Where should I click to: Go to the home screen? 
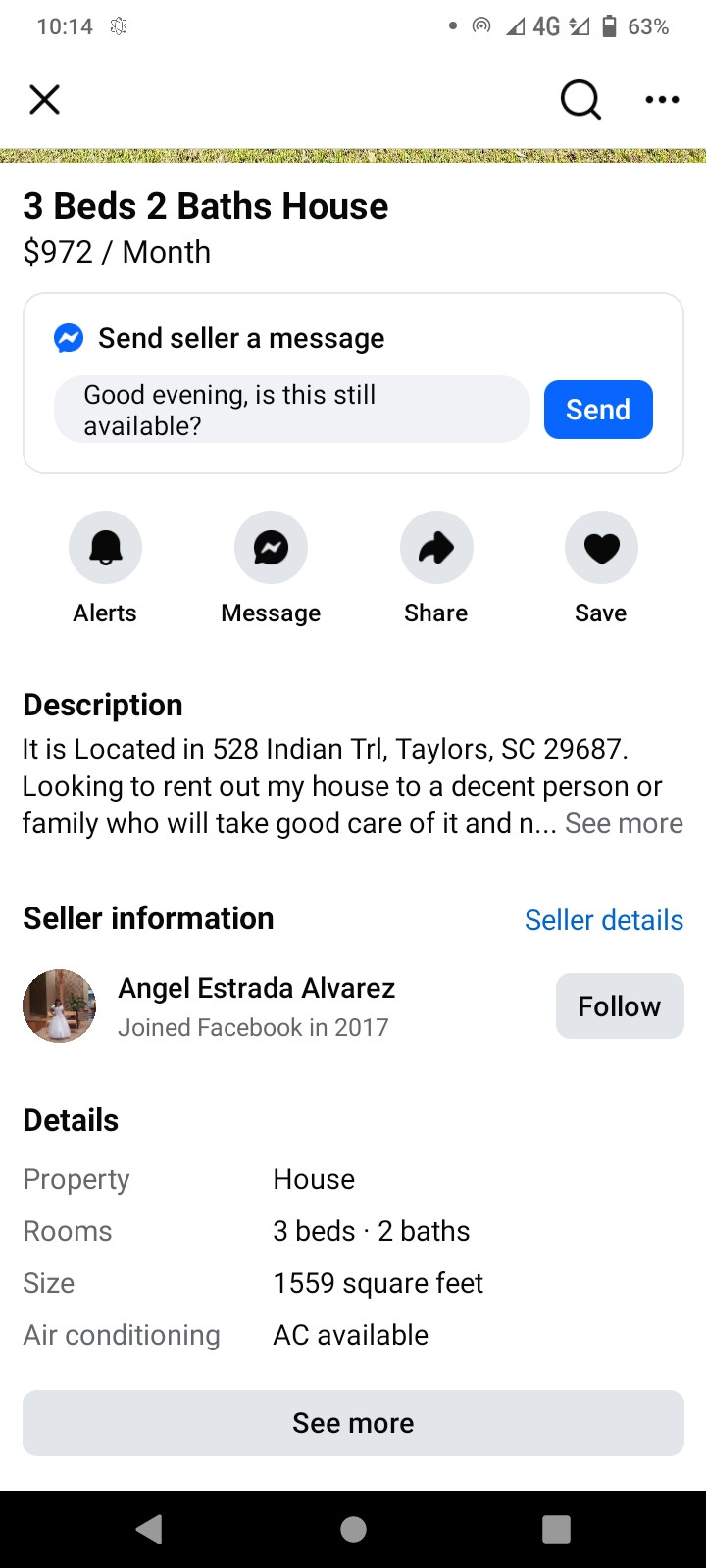(x=353, y=1529)
